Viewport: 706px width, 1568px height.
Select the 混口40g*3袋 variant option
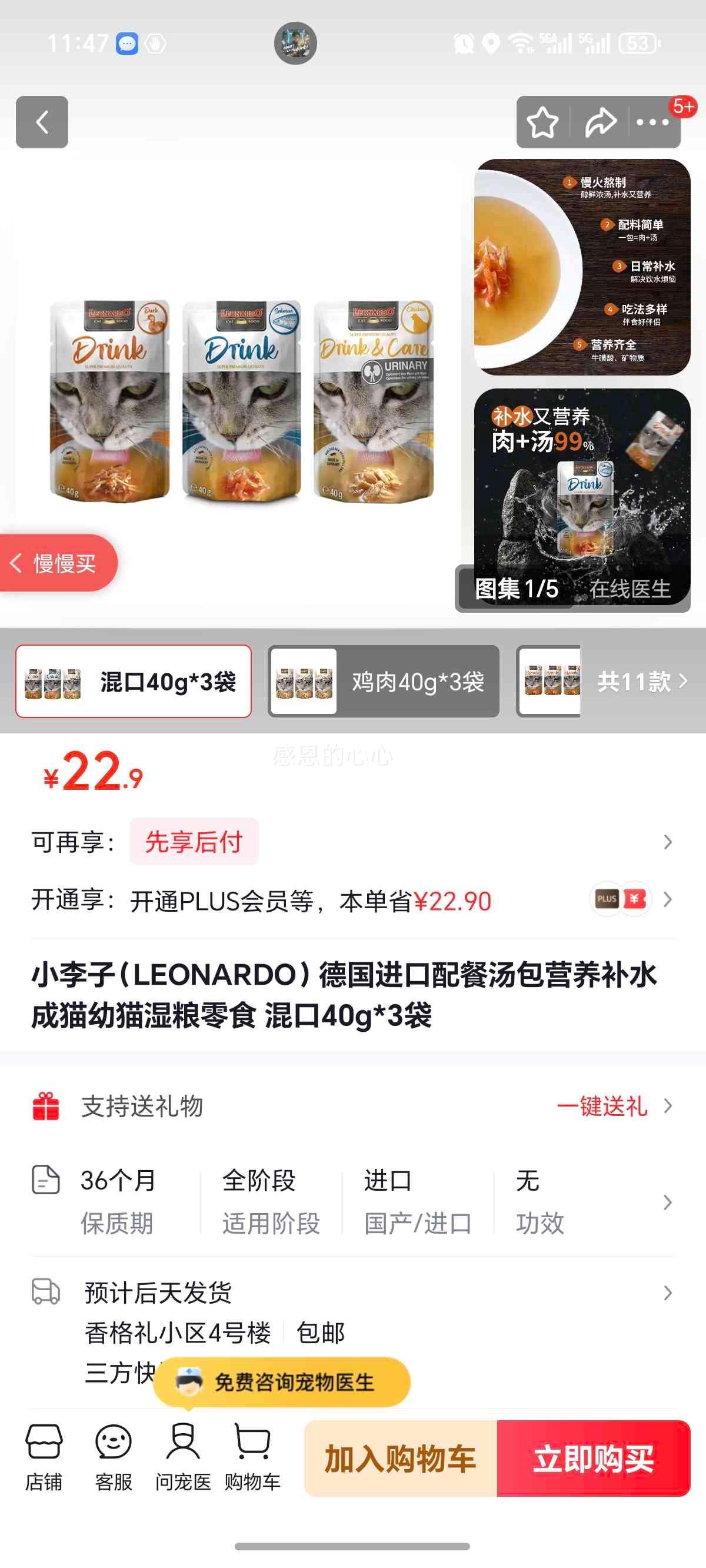coord(134,682)
